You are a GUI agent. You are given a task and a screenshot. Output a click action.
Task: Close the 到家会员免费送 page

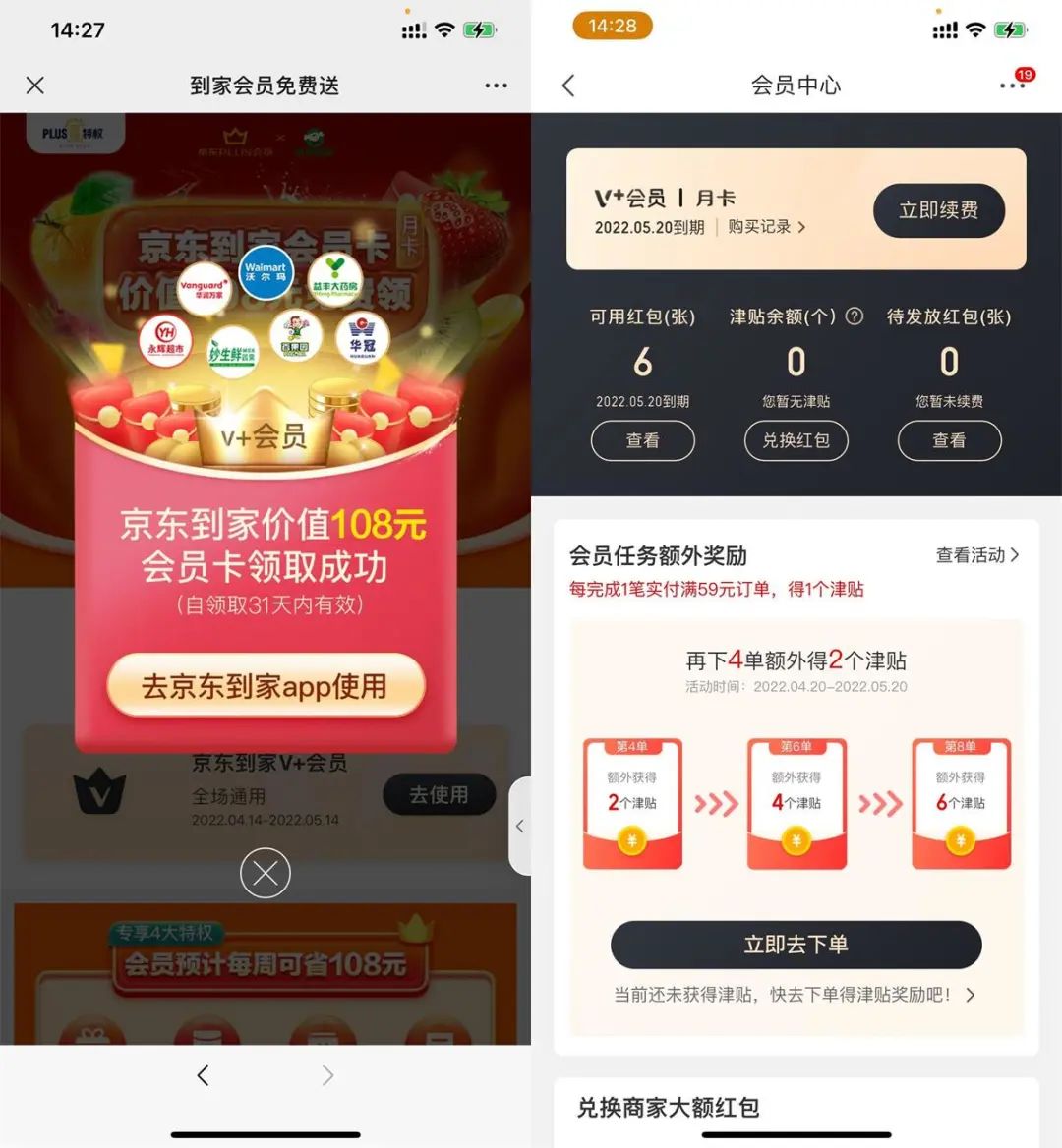[x=35, y=86]
